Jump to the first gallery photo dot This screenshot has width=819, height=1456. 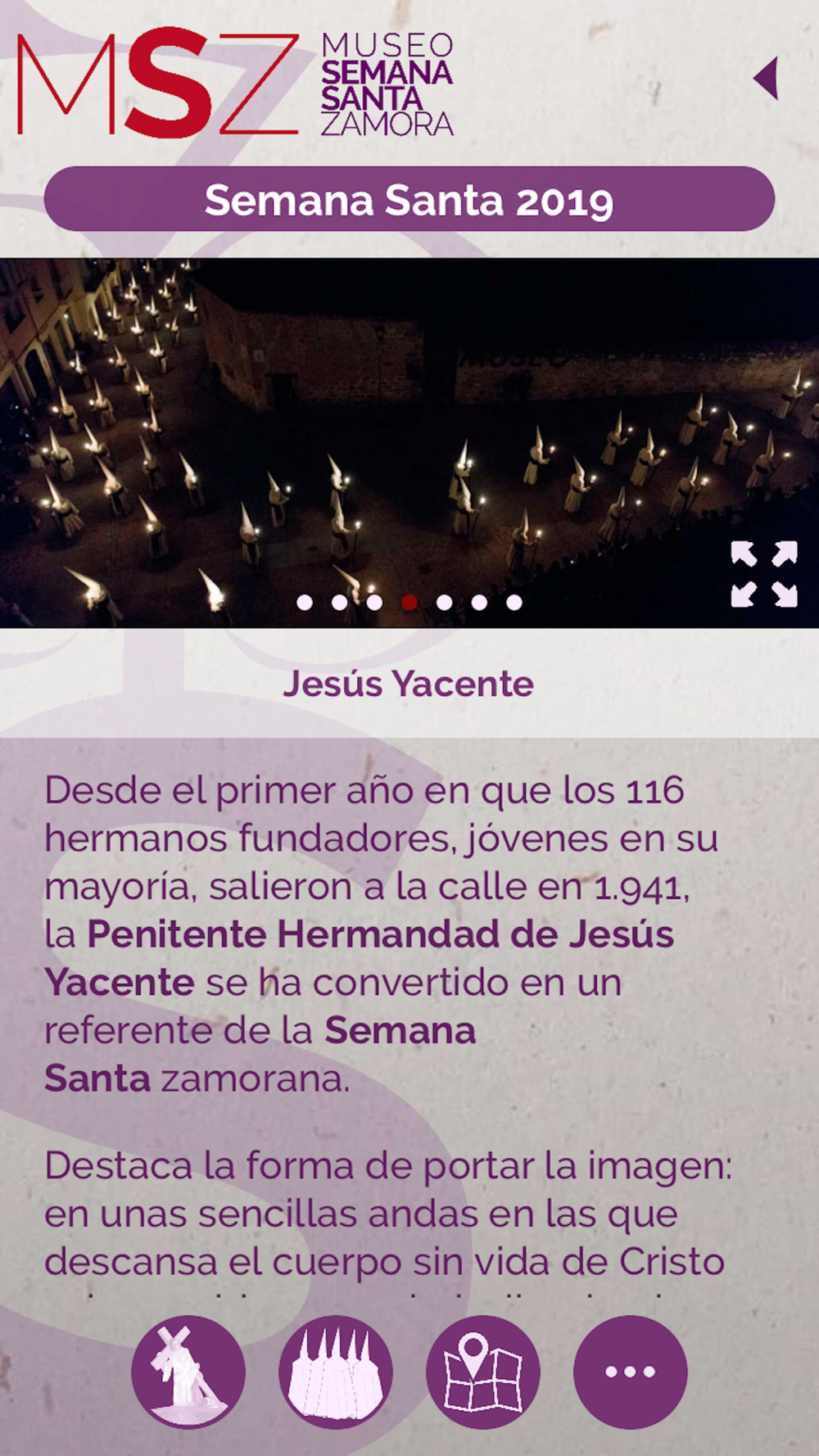305,603
